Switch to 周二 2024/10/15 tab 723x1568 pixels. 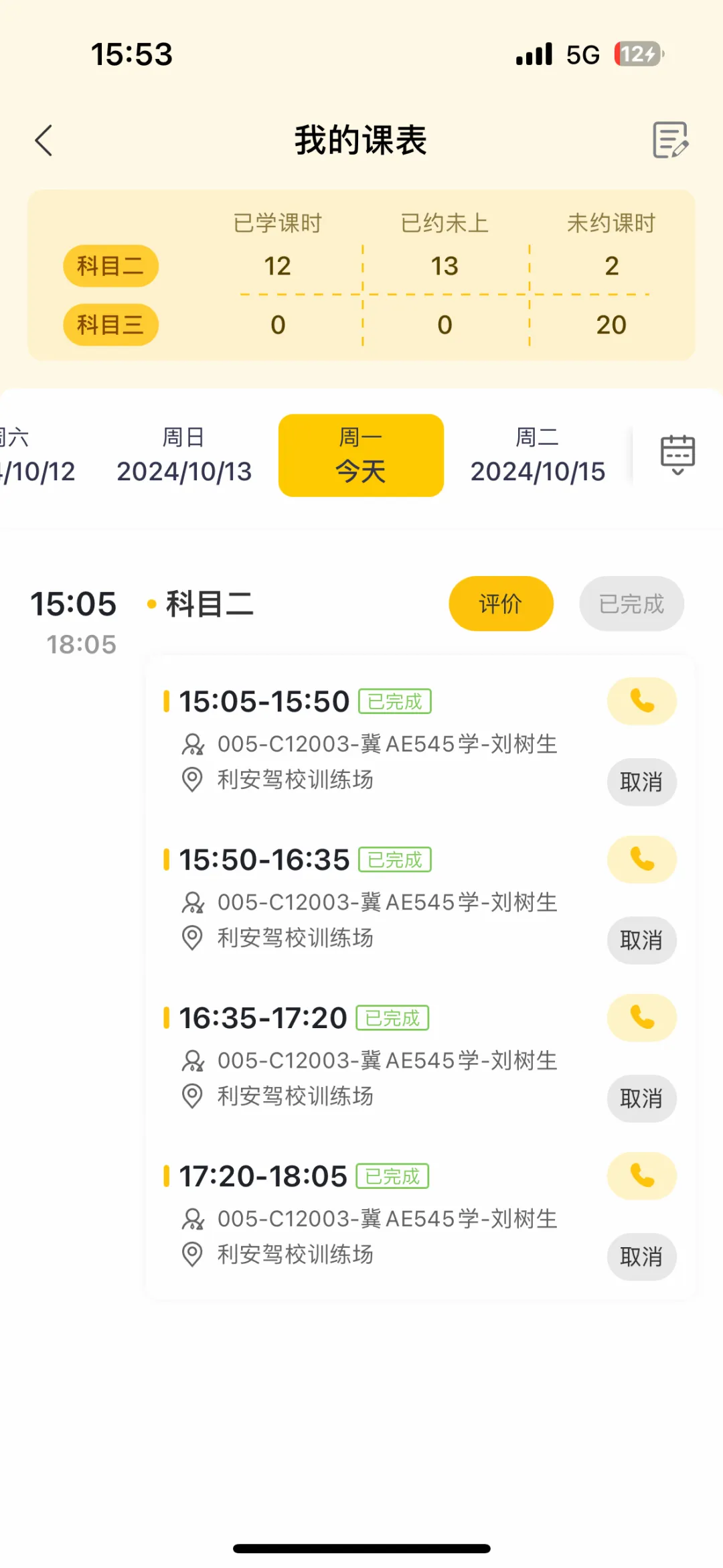coord(538,455)
